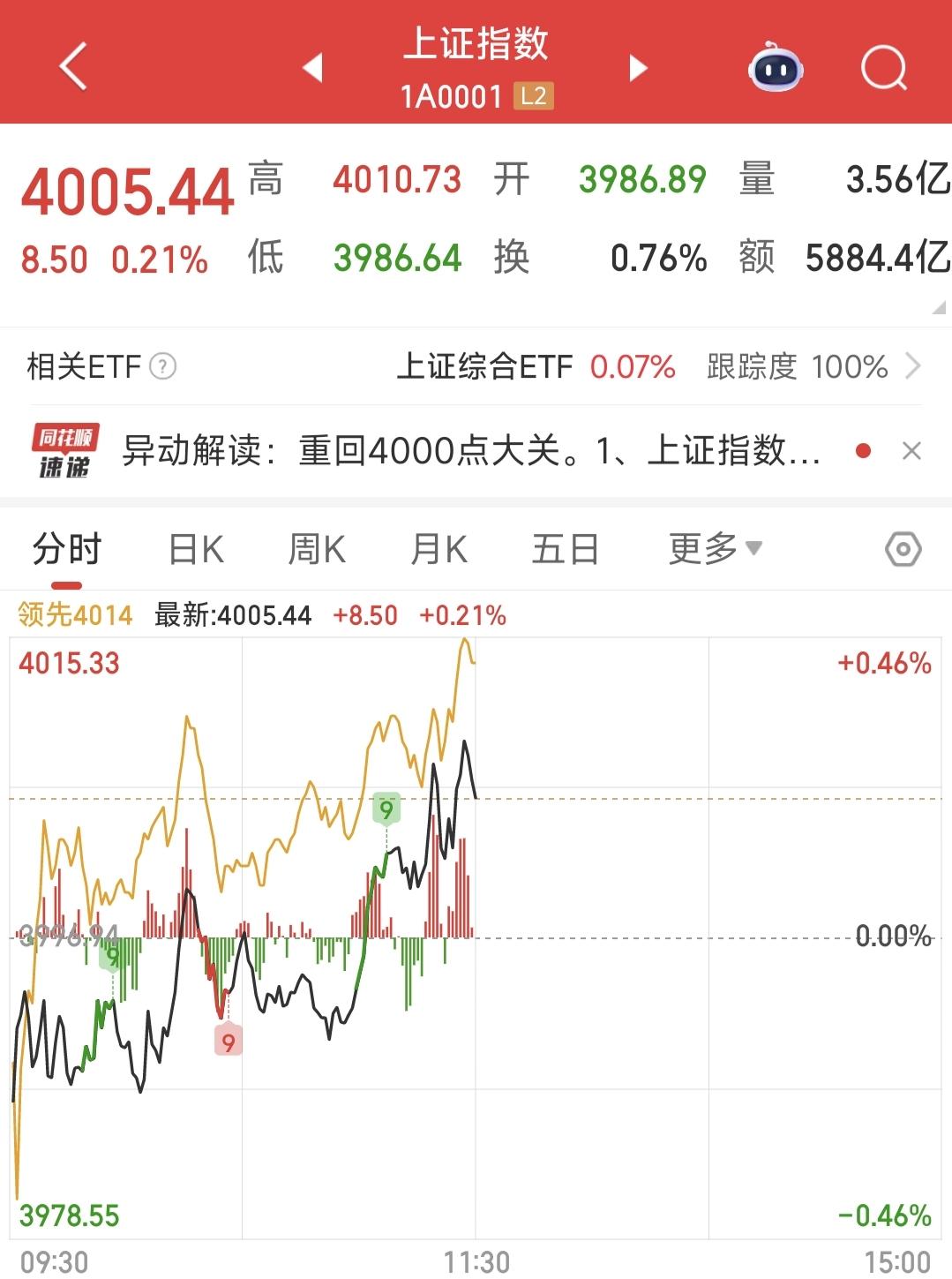
Task: Click the 0.00% baseline on the chart
Action: pyautogui.click(x=891, y=937)
